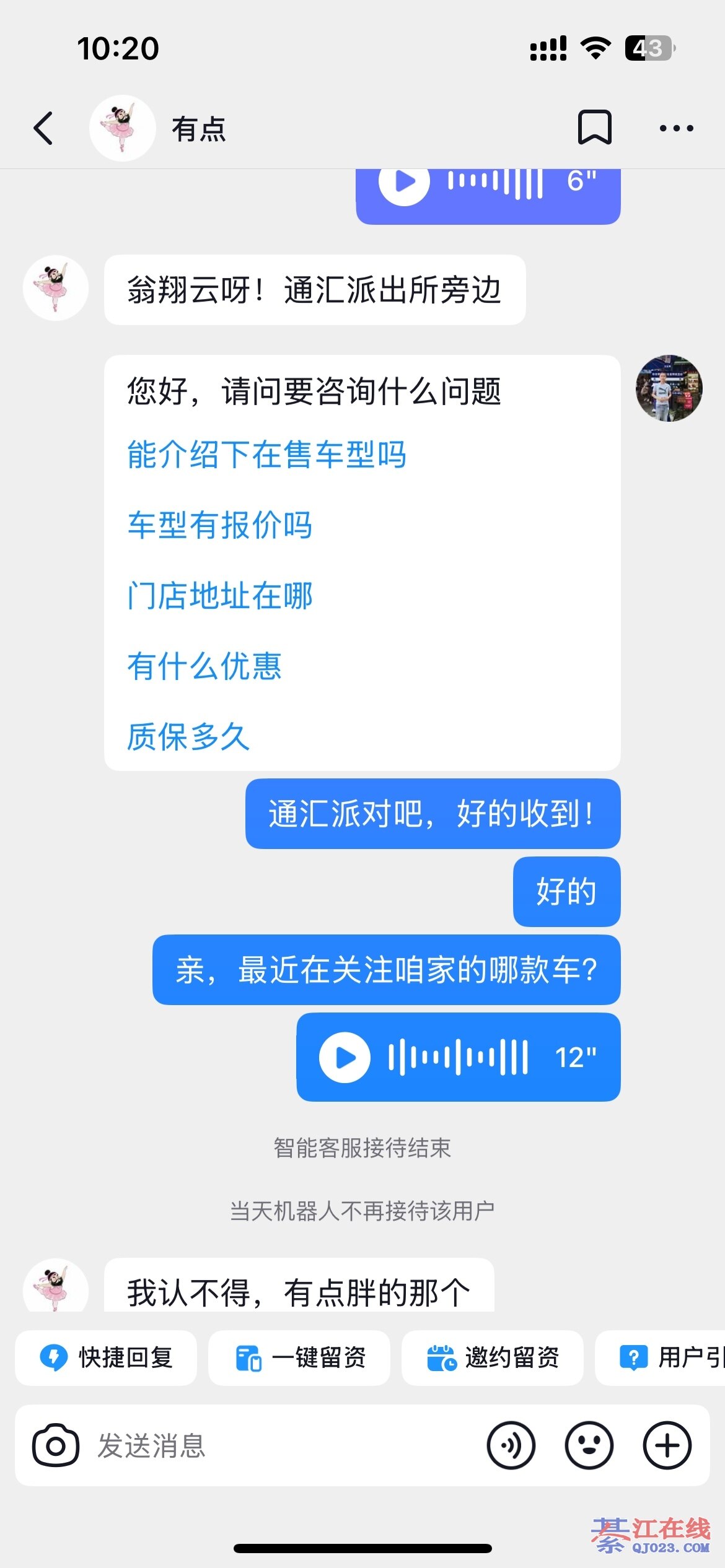Focus the 发送消息 message field
Image resolution: width=725 pixels, height=1568 pixels.
coord(279,1445)
